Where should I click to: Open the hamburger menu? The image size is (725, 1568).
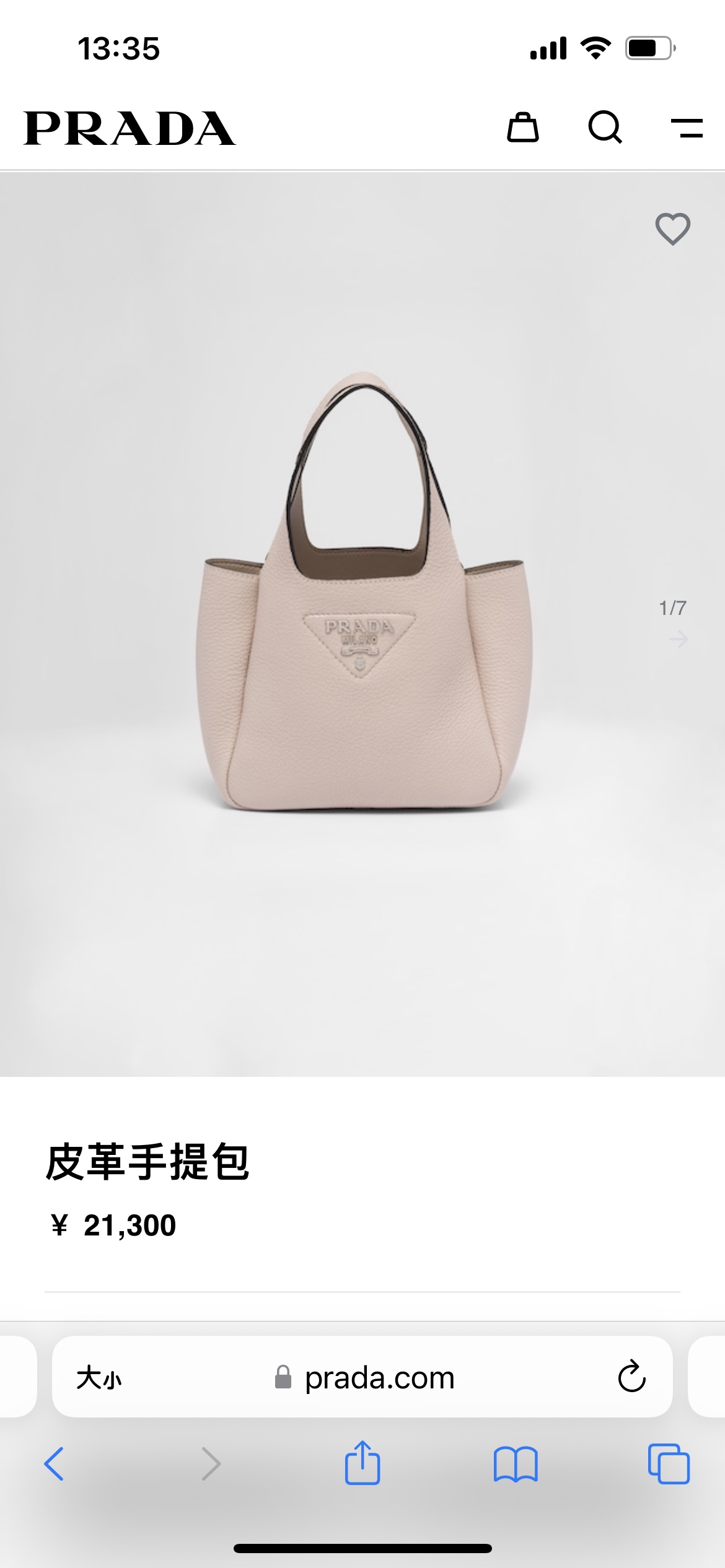[687, 128]
